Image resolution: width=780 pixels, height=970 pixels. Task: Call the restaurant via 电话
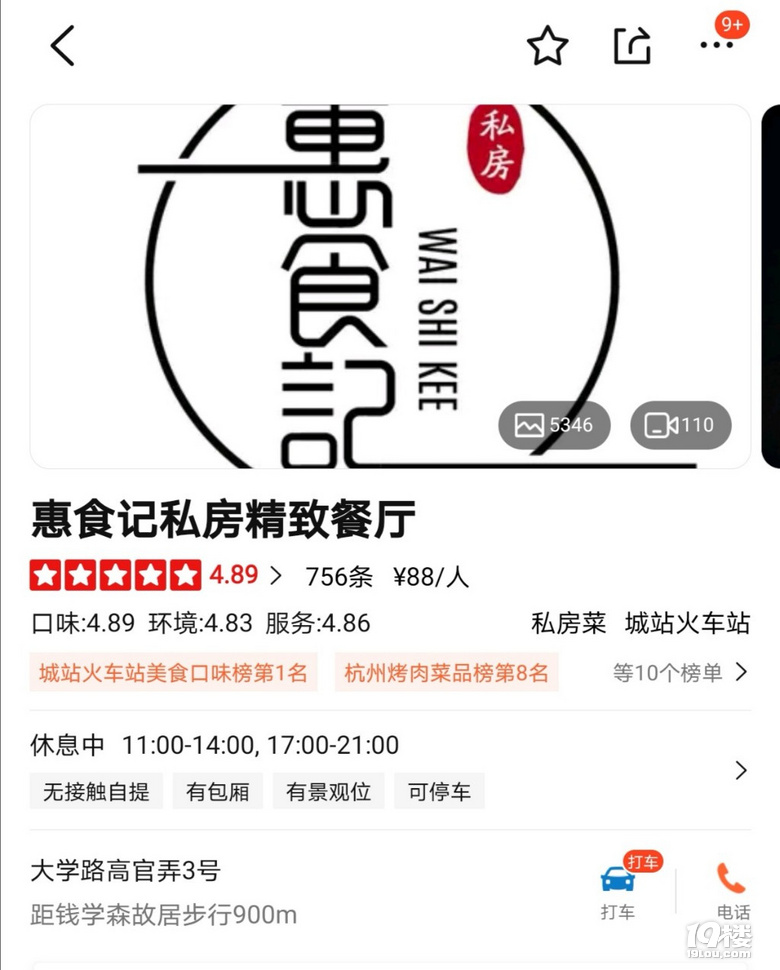pyautogui.click(x=732, y=888)
